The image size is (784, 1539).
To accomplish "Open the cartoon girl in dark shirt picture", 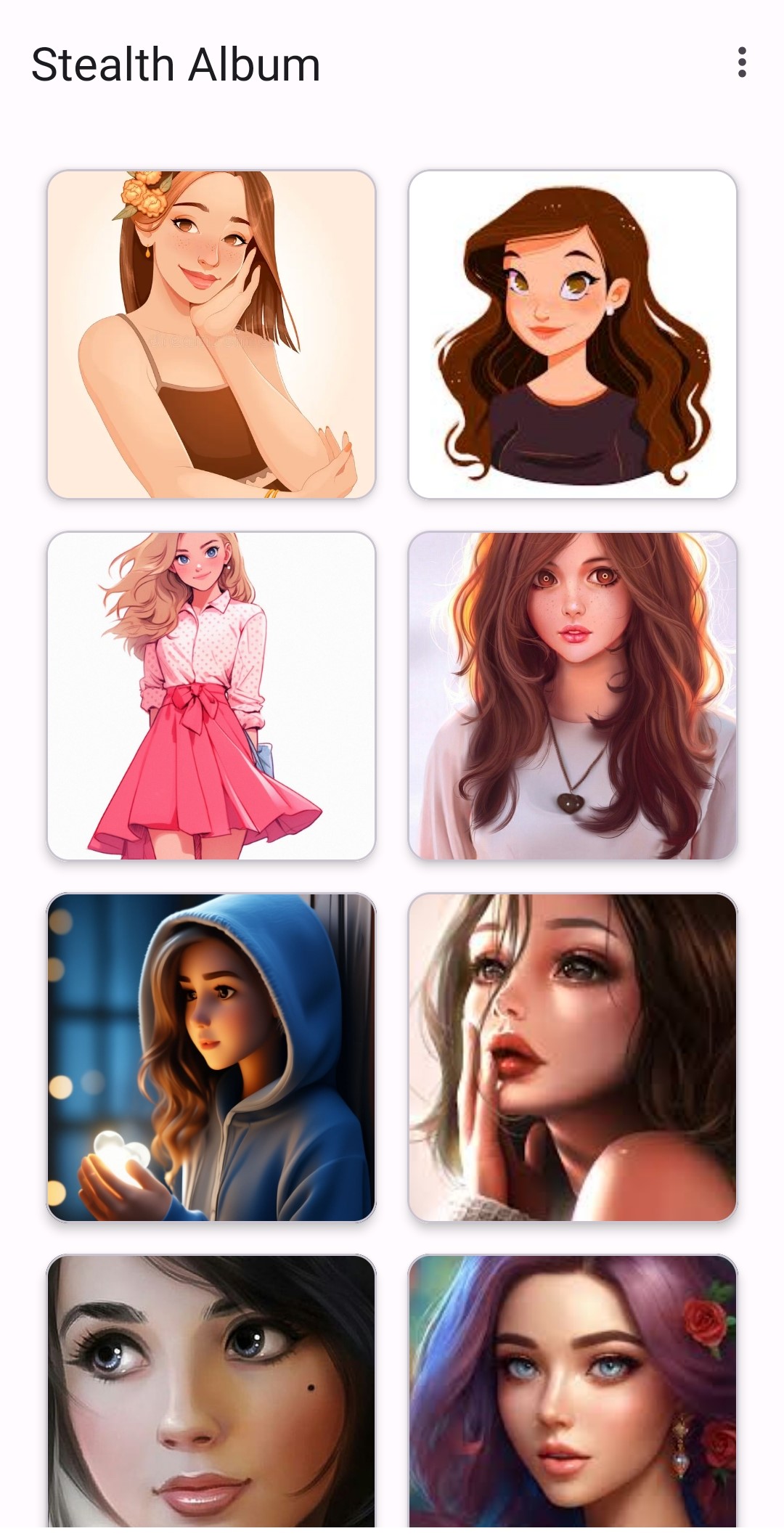I will [572, 335].
